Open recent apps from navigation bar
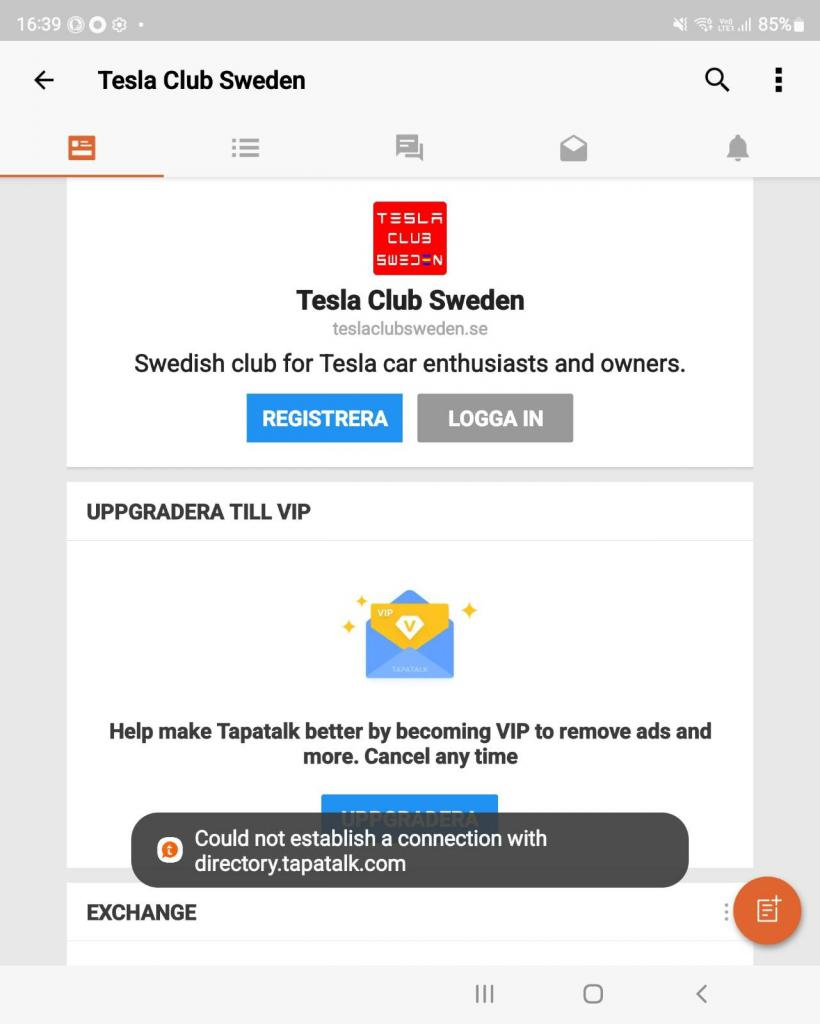820x1024 pixels. tap(485, 993)
